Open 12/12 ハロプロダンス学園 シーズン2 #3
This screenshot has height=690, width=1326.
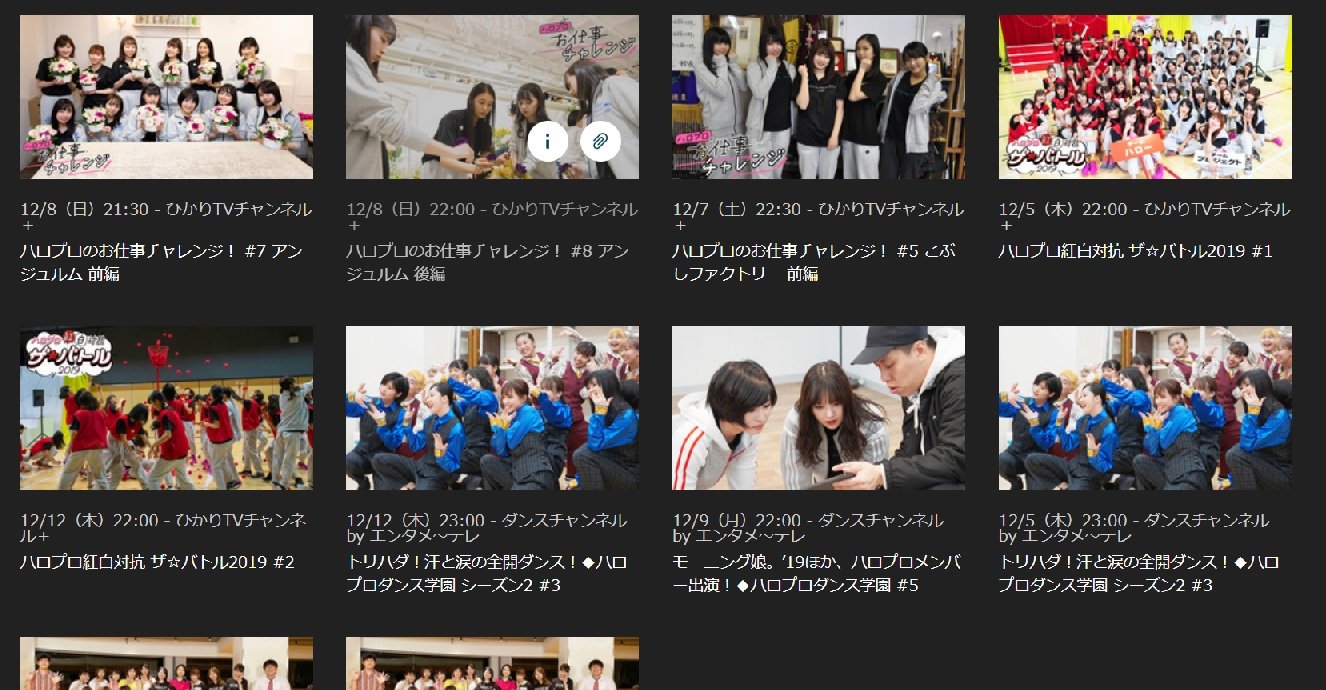(x=492, y=408)
